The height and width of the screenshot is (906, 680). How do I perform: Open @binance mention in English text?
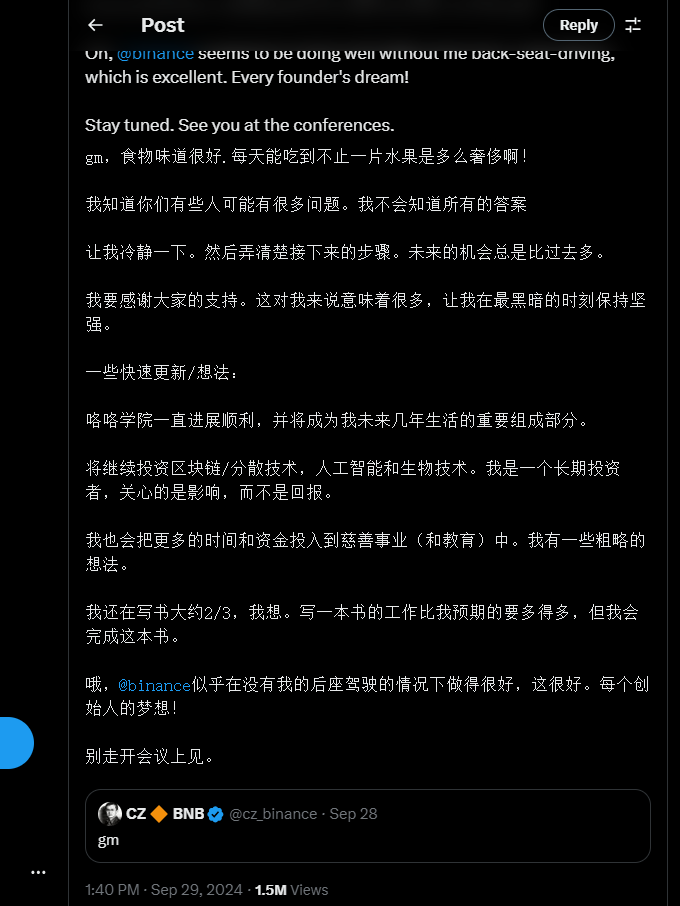click(155, 54)
